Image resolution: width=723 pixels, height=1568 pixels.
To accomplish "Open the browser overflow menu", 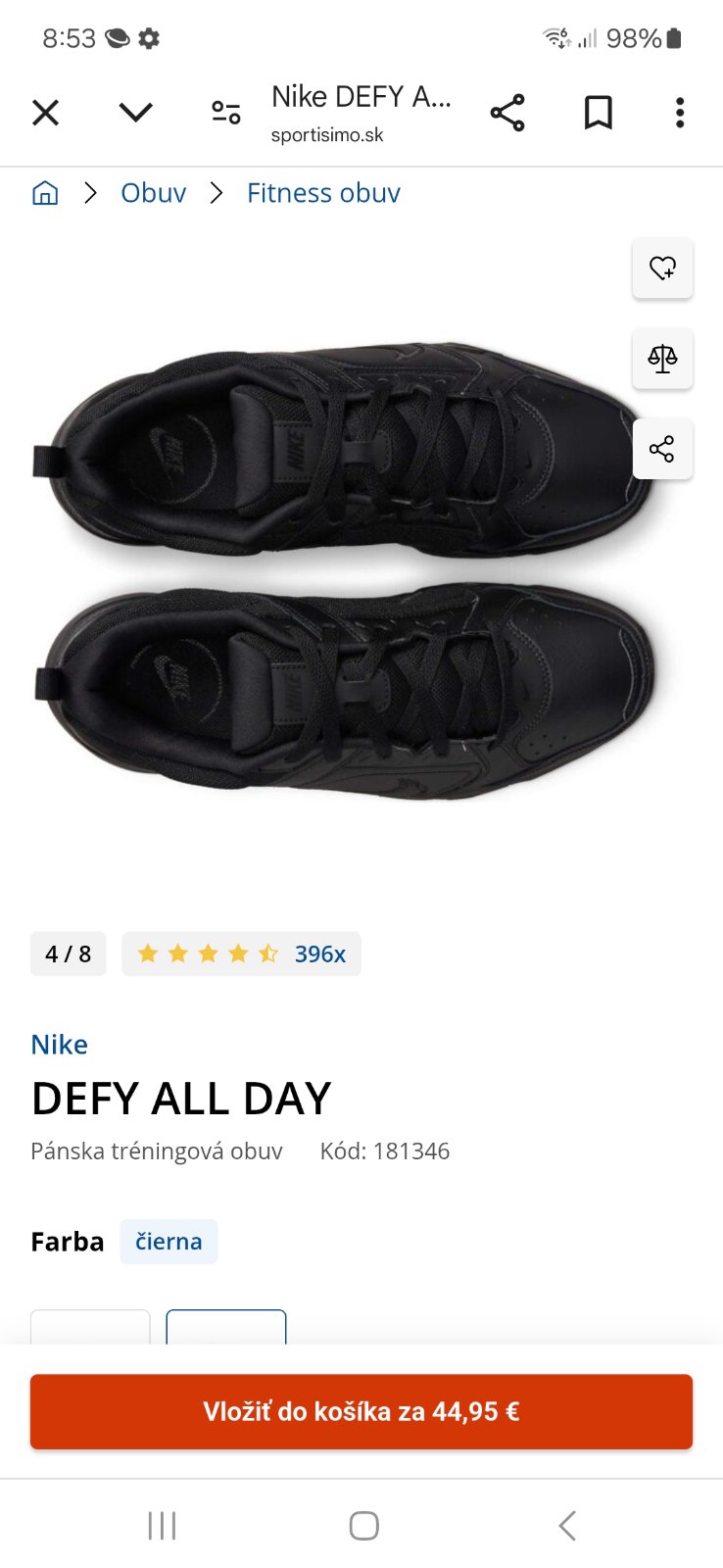I will 680,113.
